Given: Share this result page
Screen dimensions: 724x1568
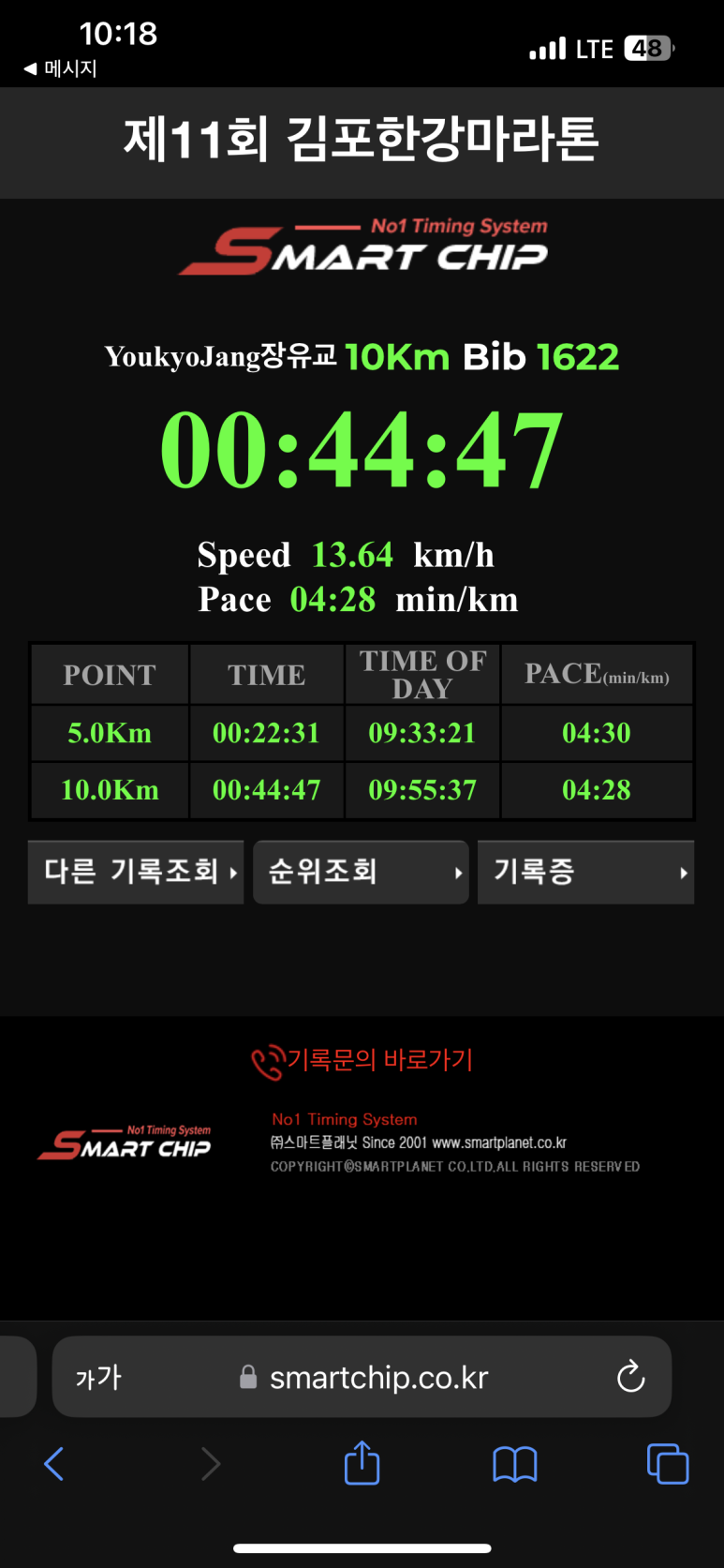Looking at the screenshot, I should [x=362, y=1463].
